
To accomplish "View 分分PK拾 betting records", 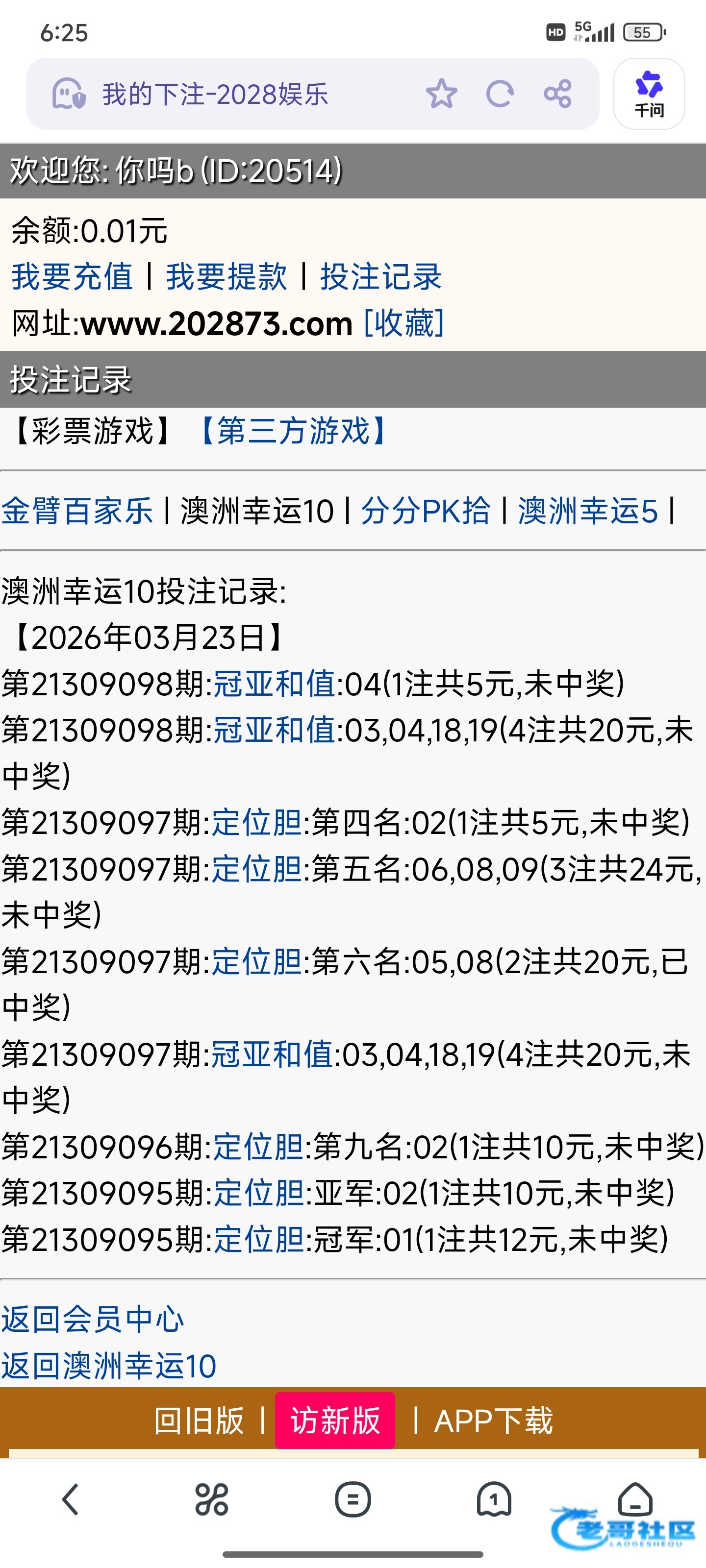I will click(425, 510).
